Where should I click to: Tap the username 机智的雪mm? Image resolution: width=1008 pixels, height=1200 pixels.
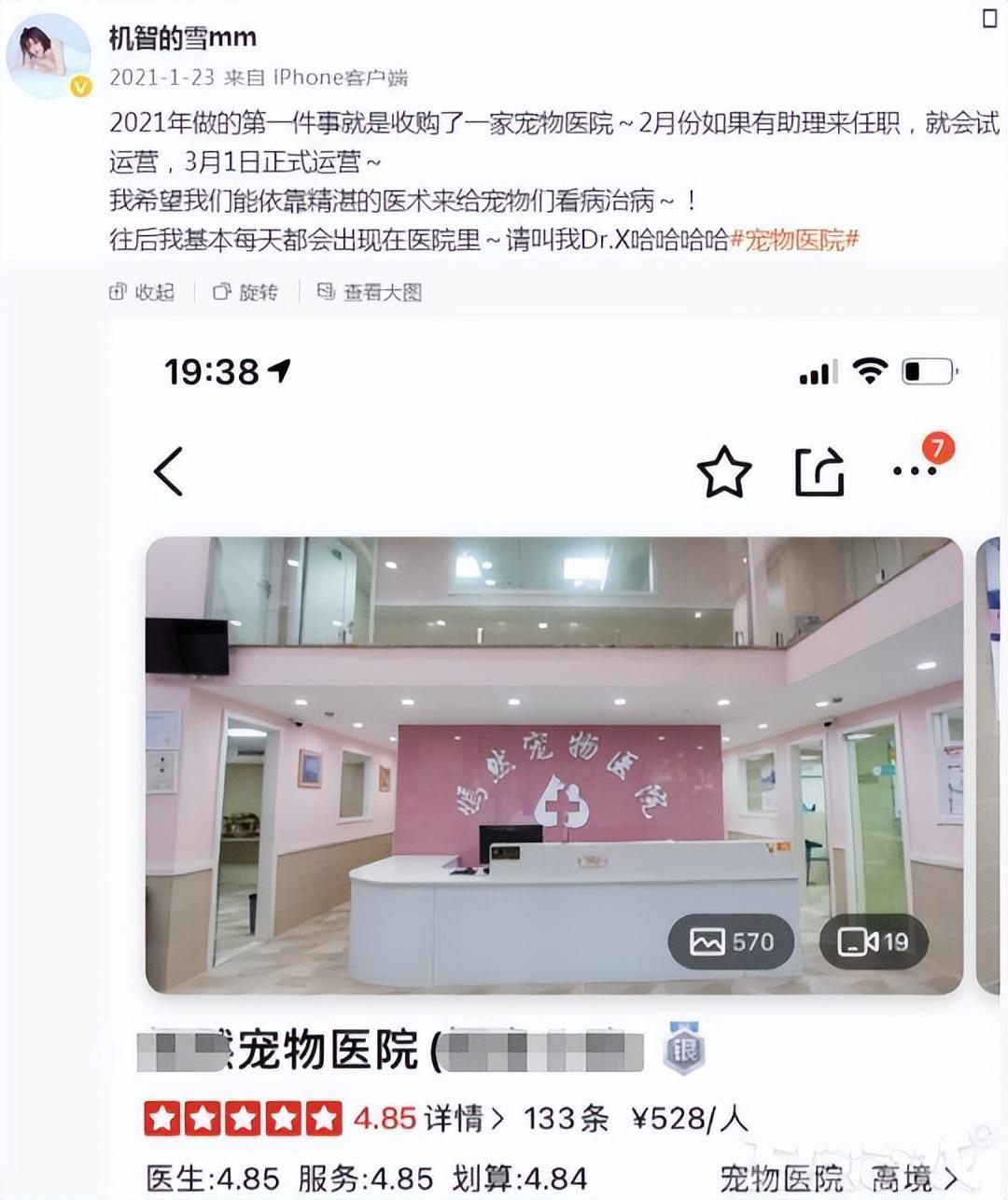tap(182, 37)
